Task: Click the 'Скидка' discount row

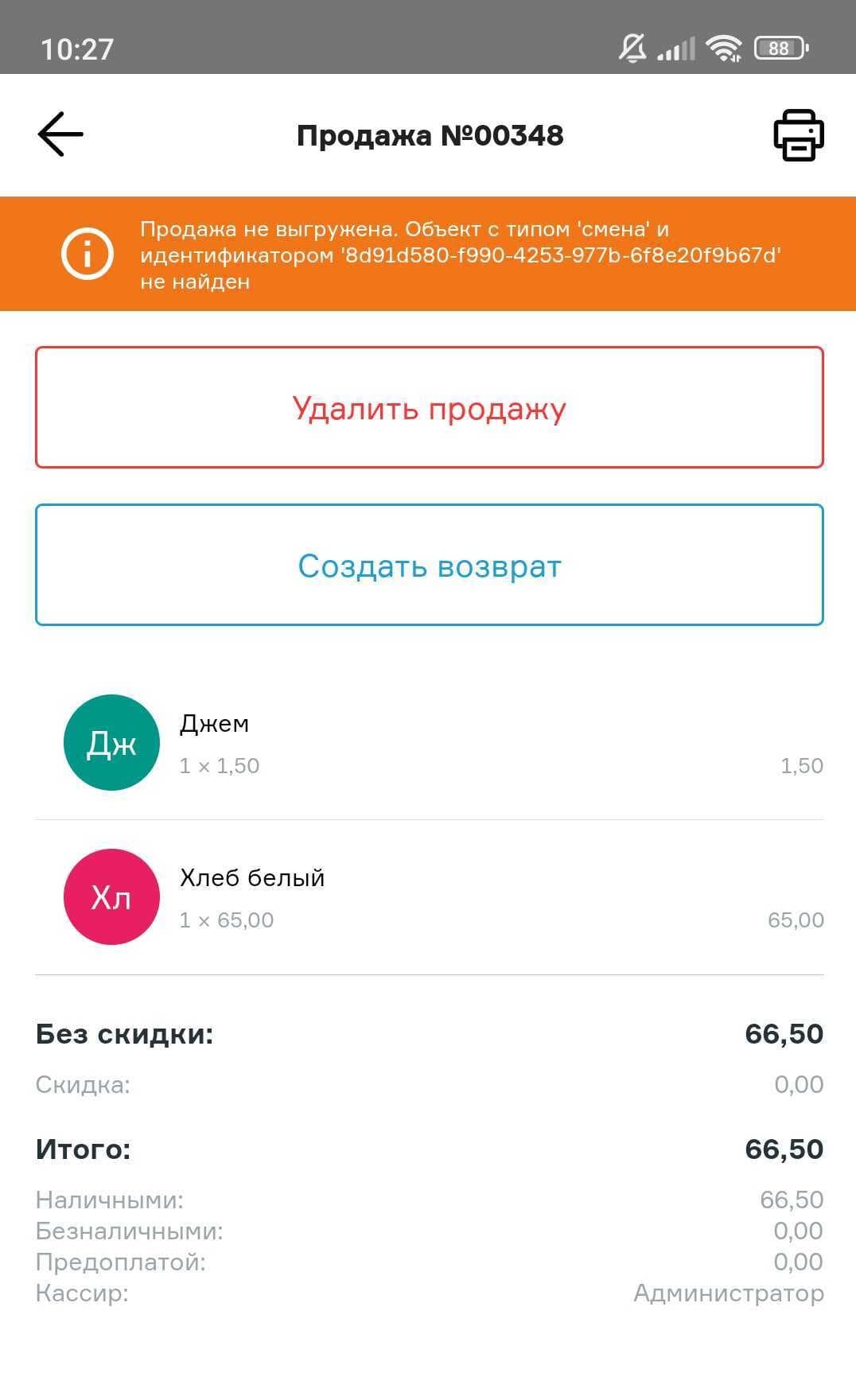Action: coord(430,1083)
